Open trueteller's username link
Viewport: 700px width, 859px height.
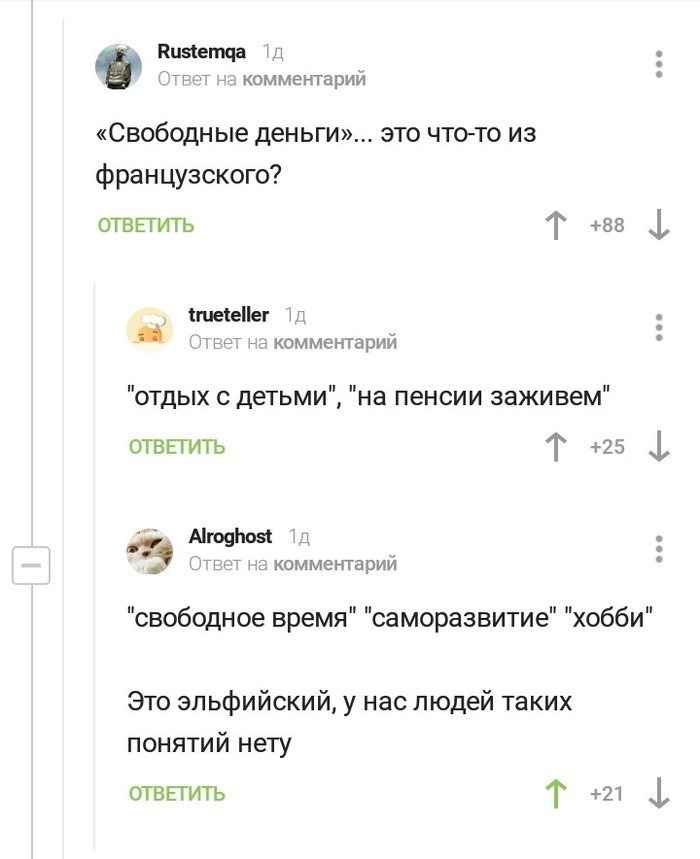click(x=229, y=315)
